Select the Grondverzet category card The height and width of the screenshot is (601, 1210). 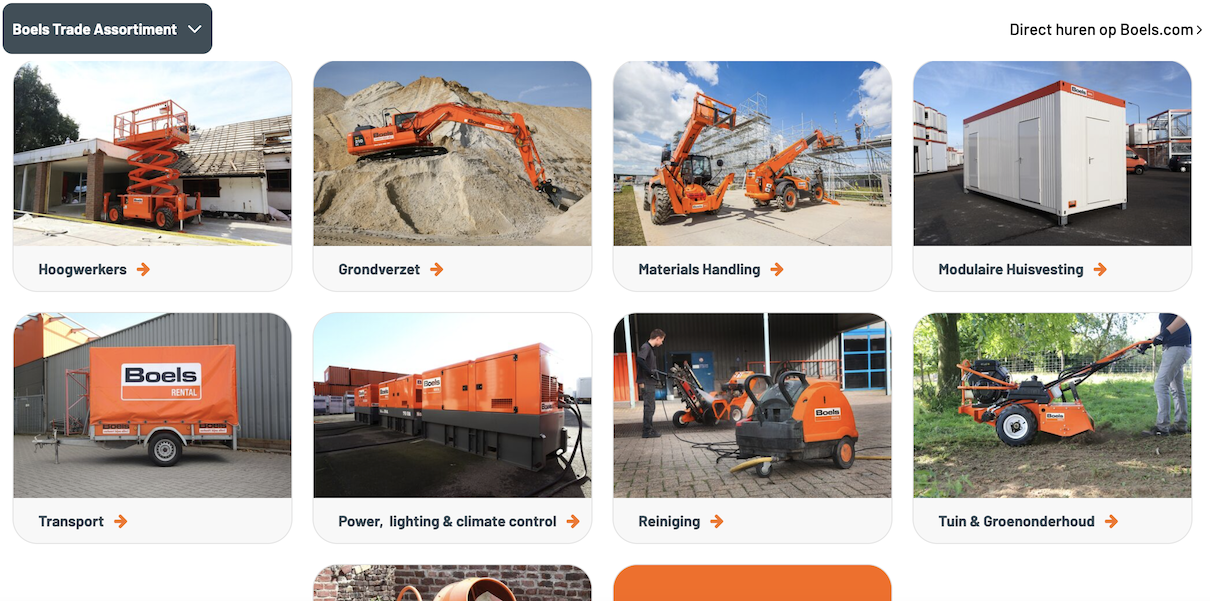pos(452,175)
